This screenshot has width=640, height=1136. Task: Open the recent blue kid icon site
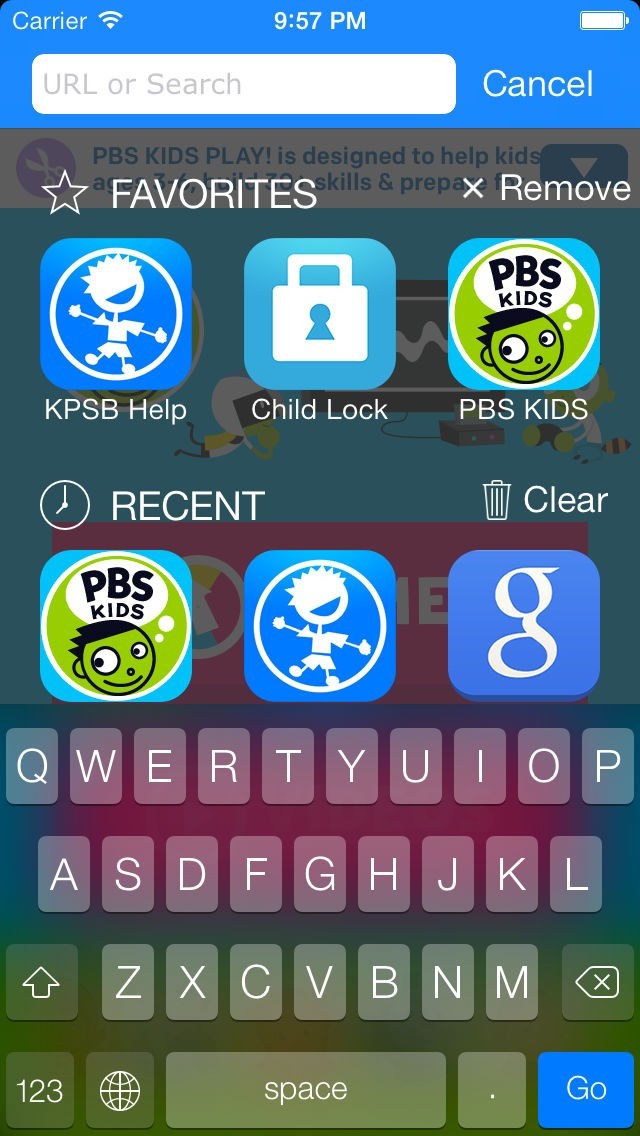point(320,625)
